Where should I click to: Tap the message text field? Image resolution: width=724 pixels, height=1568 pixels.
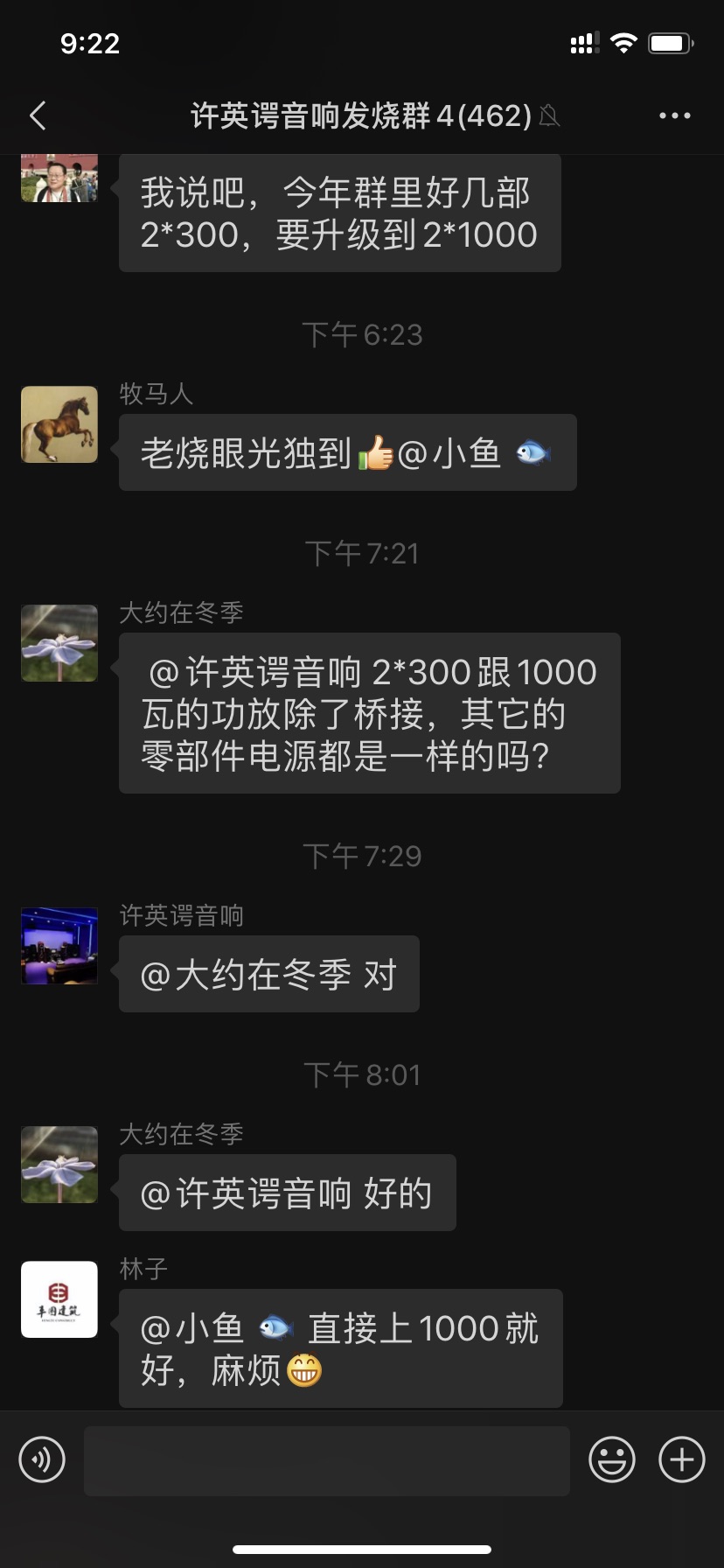coord(326,1459)
